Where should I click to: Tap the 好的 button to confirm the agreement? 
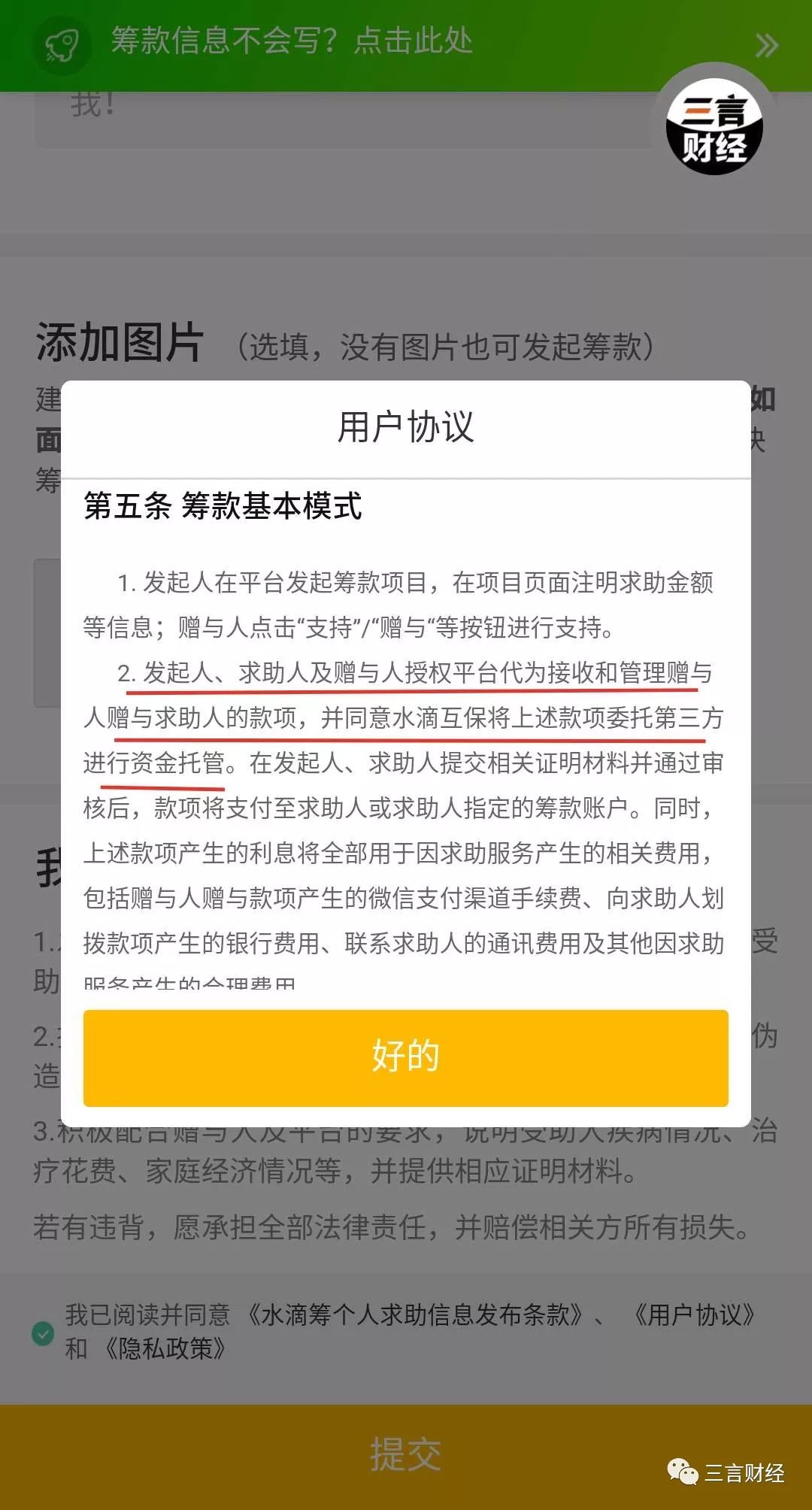(x=405, y=1057)
